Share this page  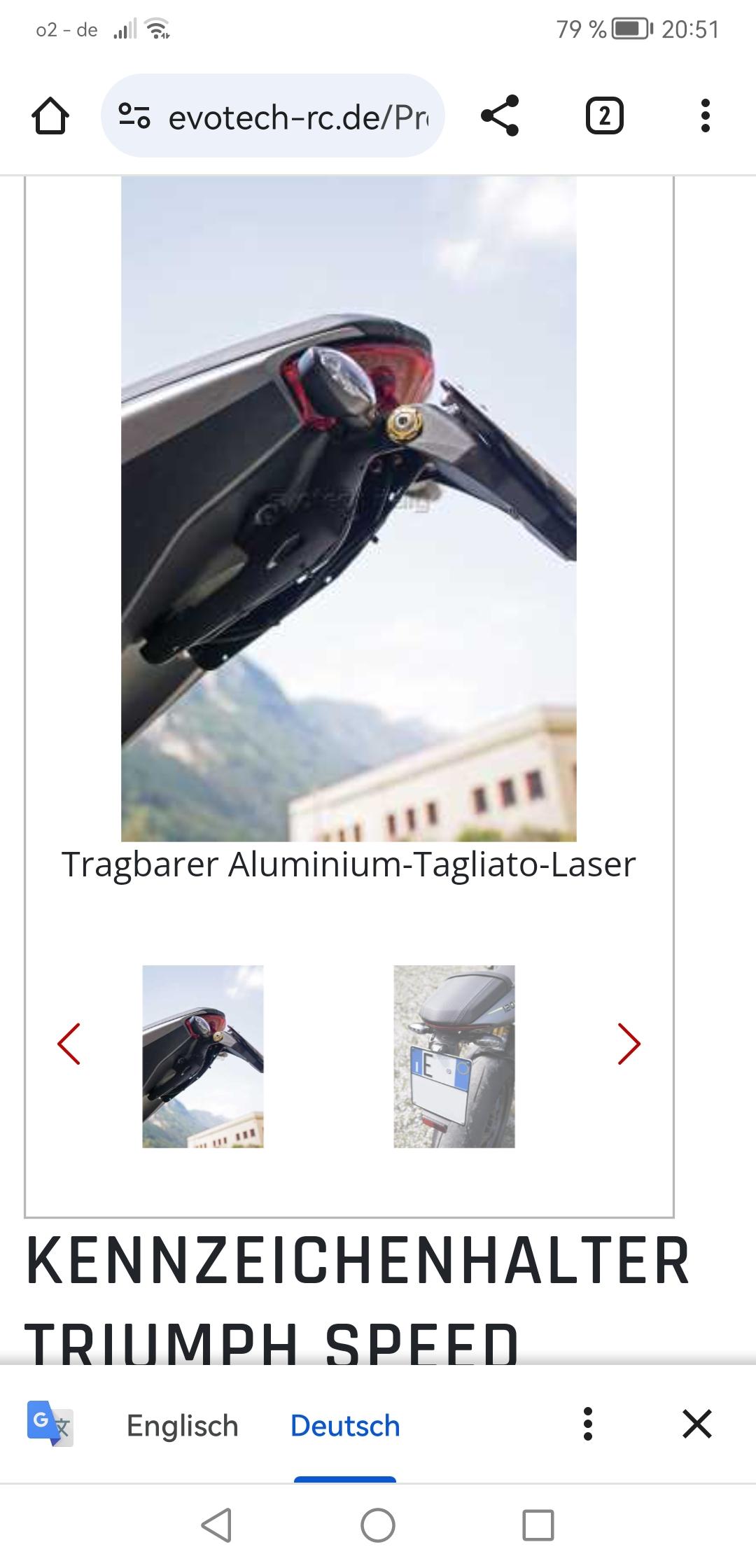click(x=500, y=116)
